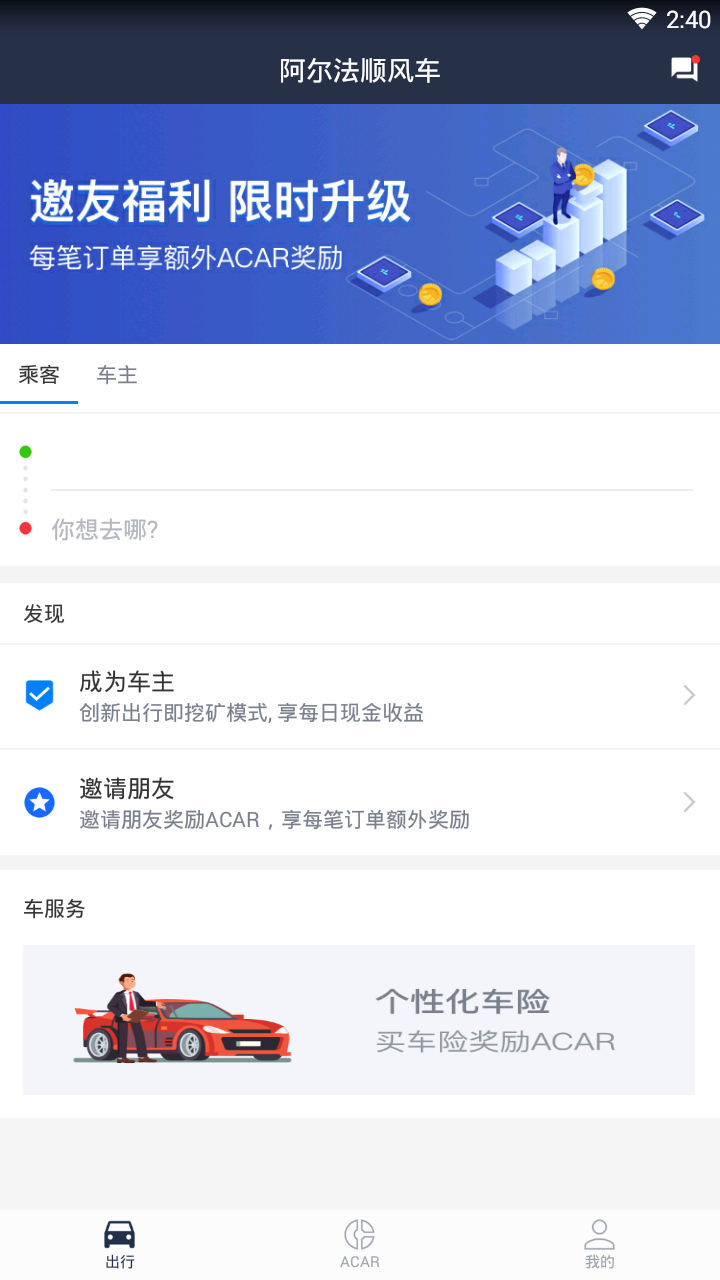720x1280 pixels.
Task: Expand the 邀请朋友 row chevron
Action: point(688,802)
